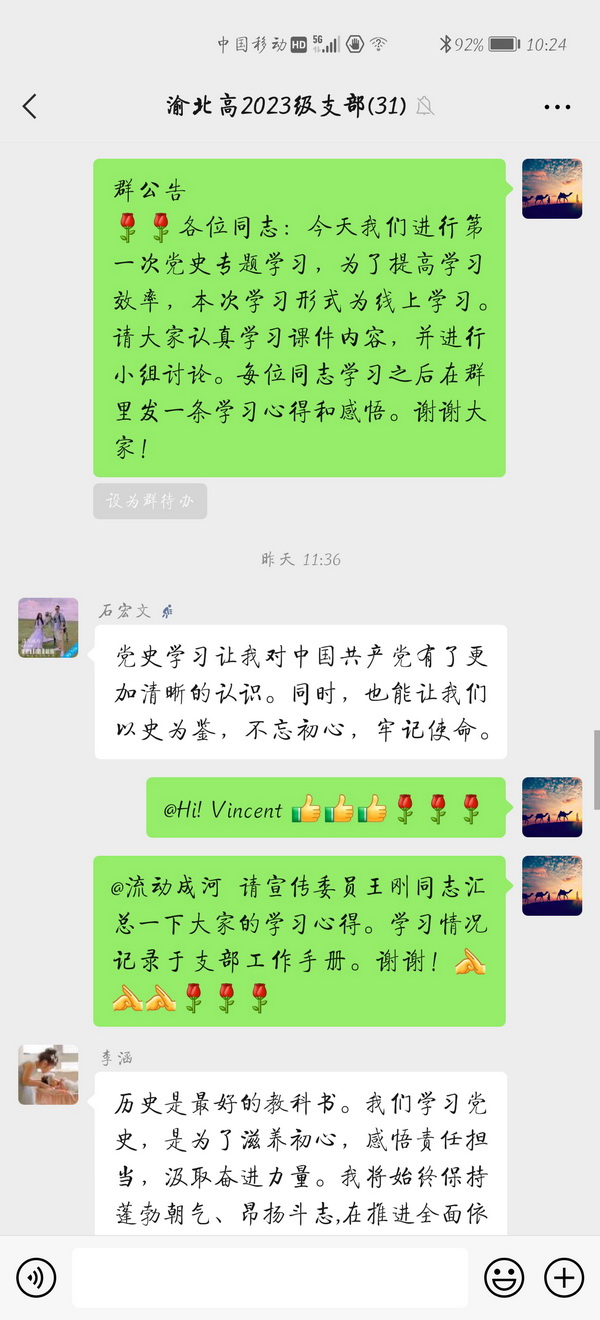
Task: Open your avatar beside the 群公告 message
Action: point(552,189)
